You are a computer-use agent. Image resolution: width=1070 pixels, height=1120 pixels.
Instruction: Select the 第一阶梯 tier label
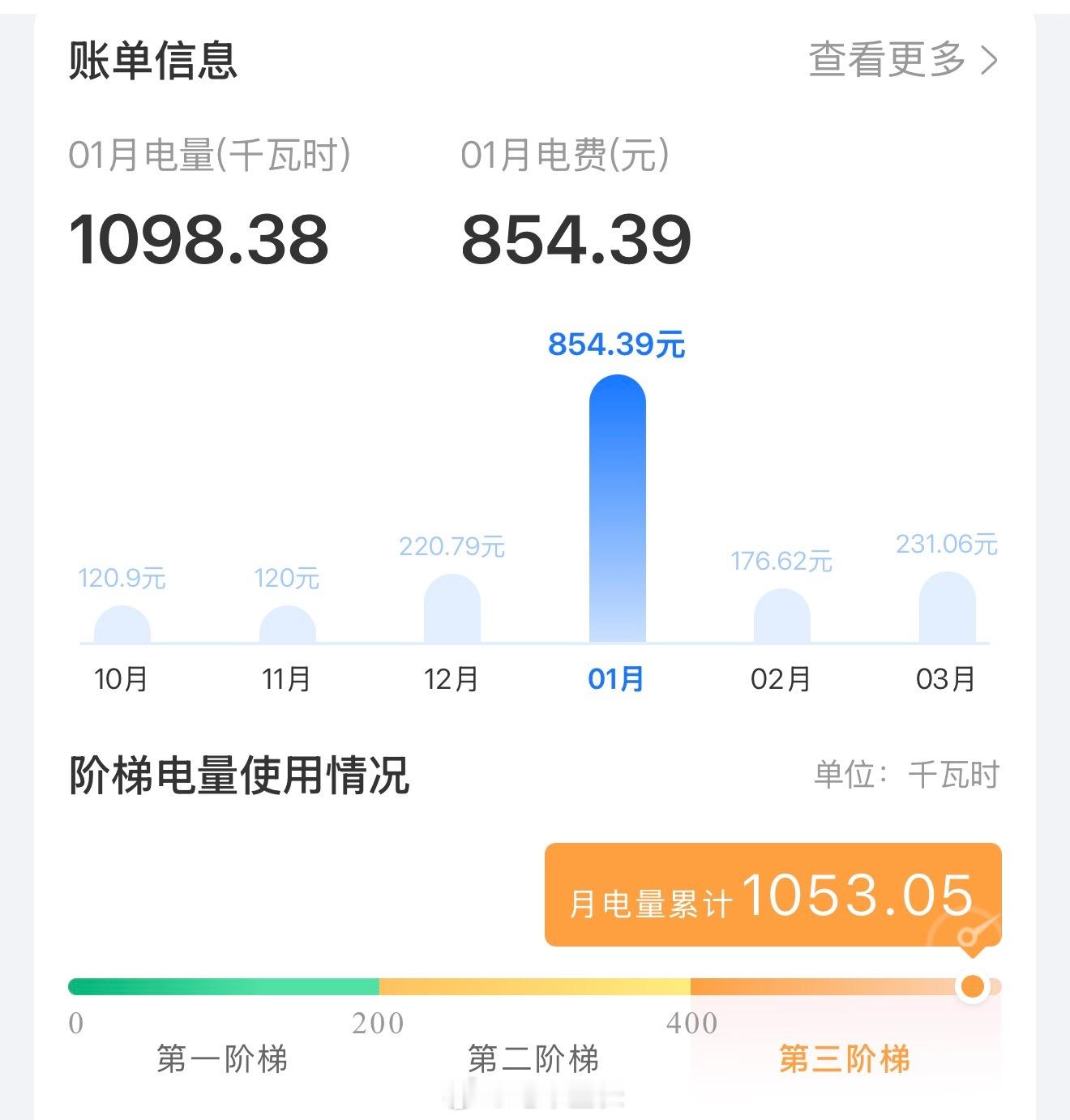click(221, 1056)
